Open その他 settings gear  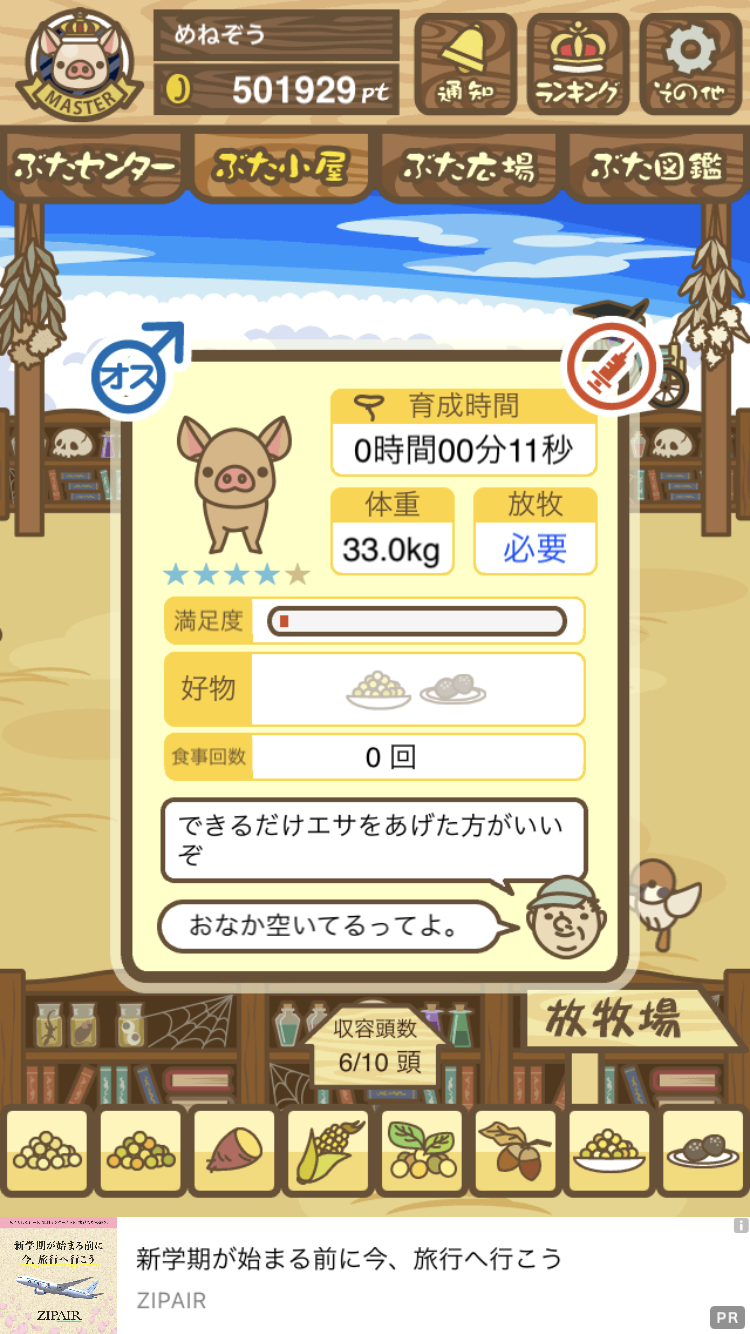(690, 63)
